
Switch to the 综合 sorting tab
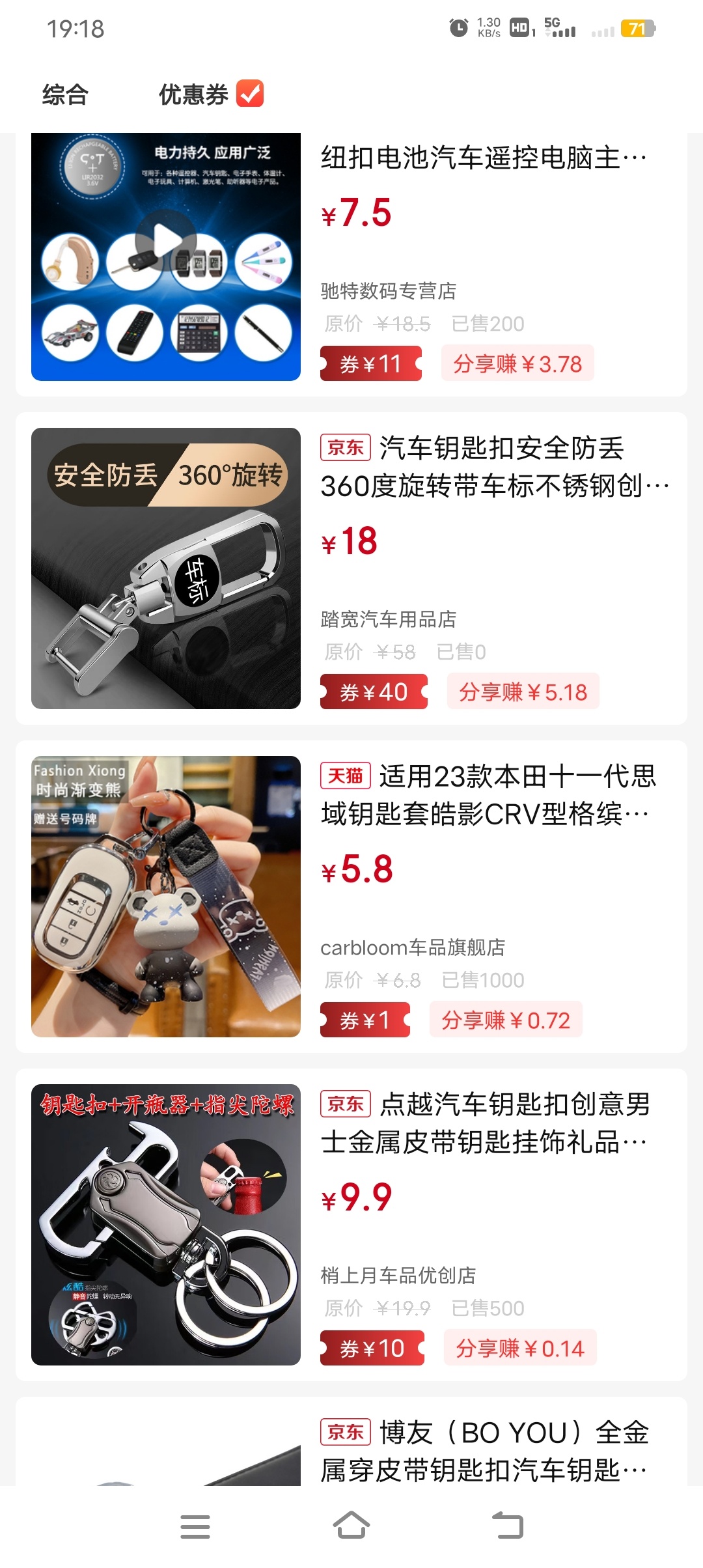click(65, 94)
